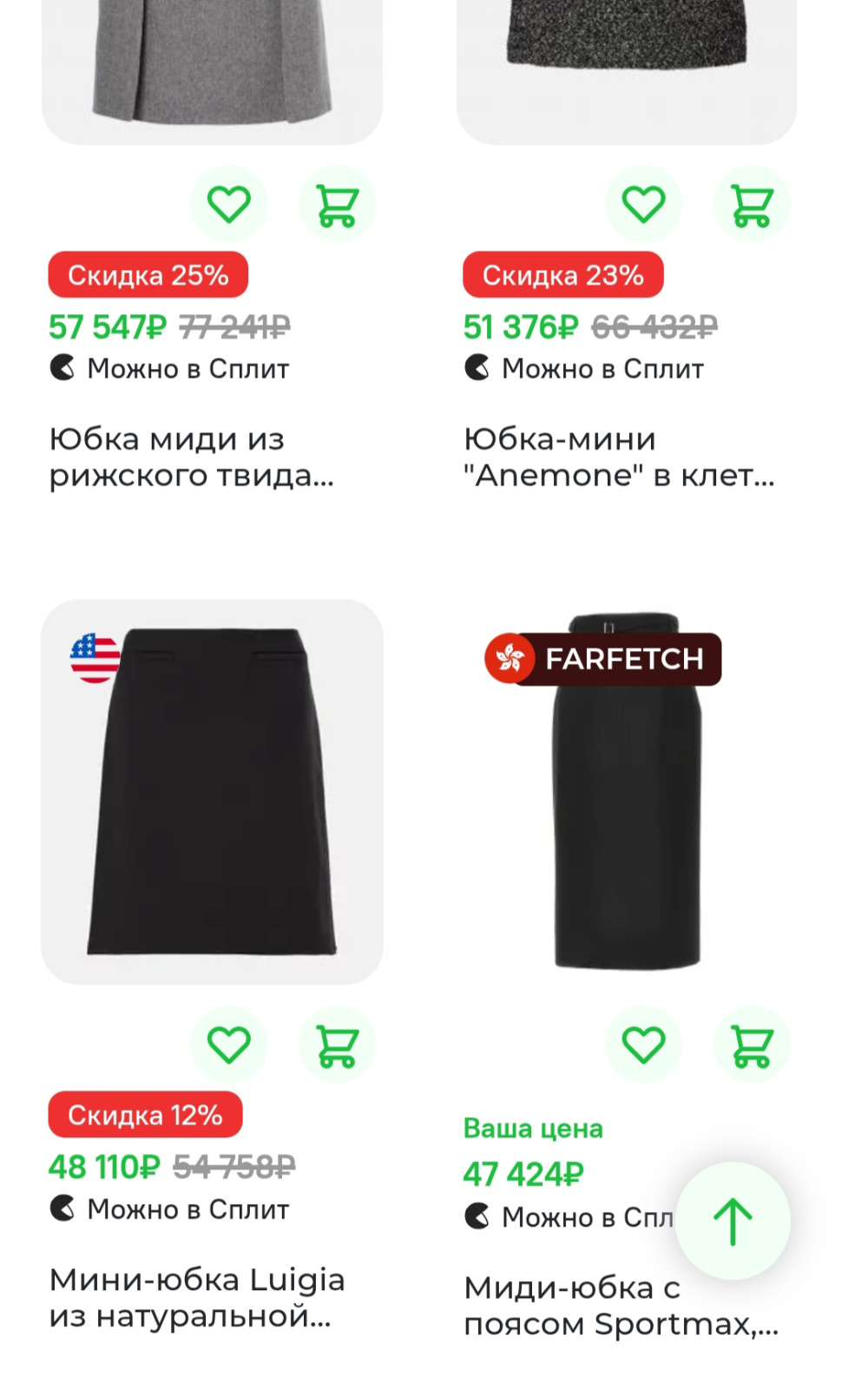Jump back to the top with the arrow button

click(733, 1221)
